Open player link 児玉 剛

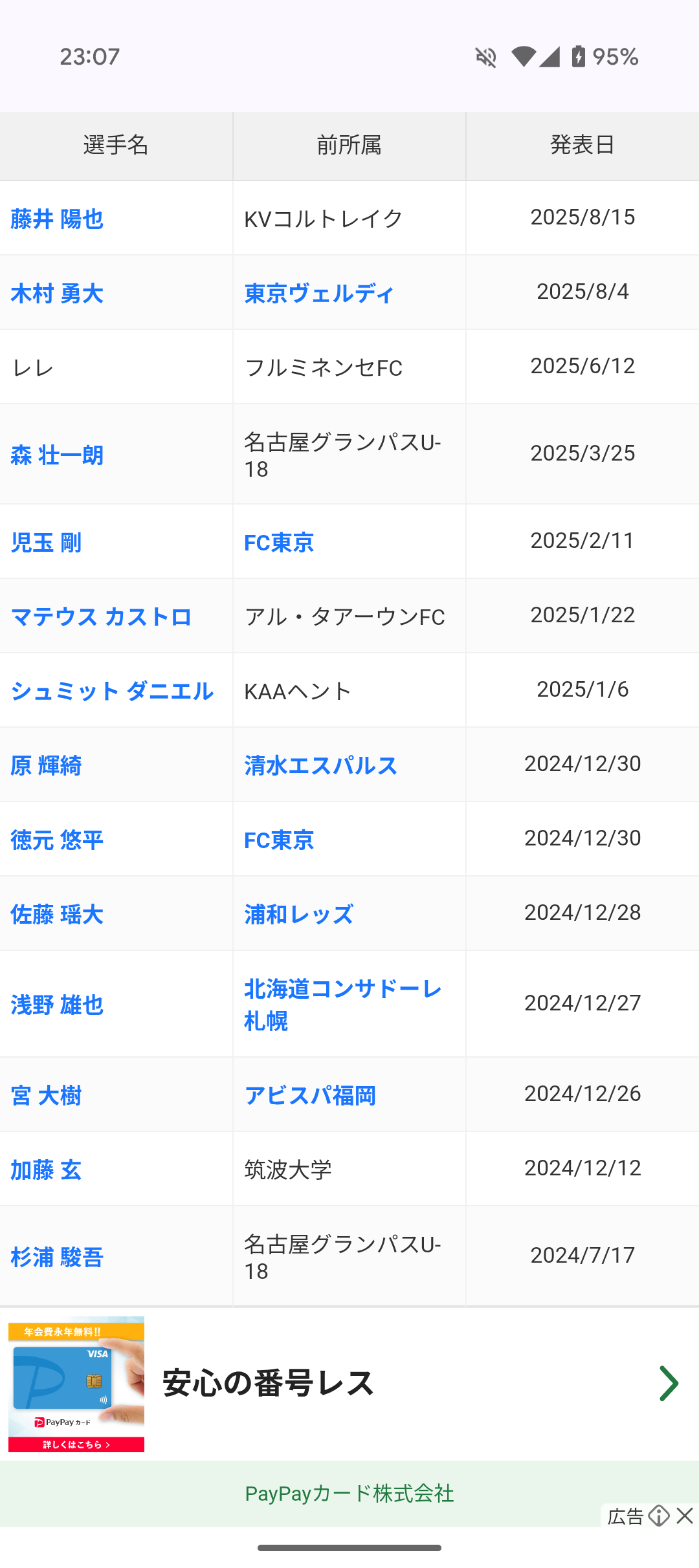46,543
